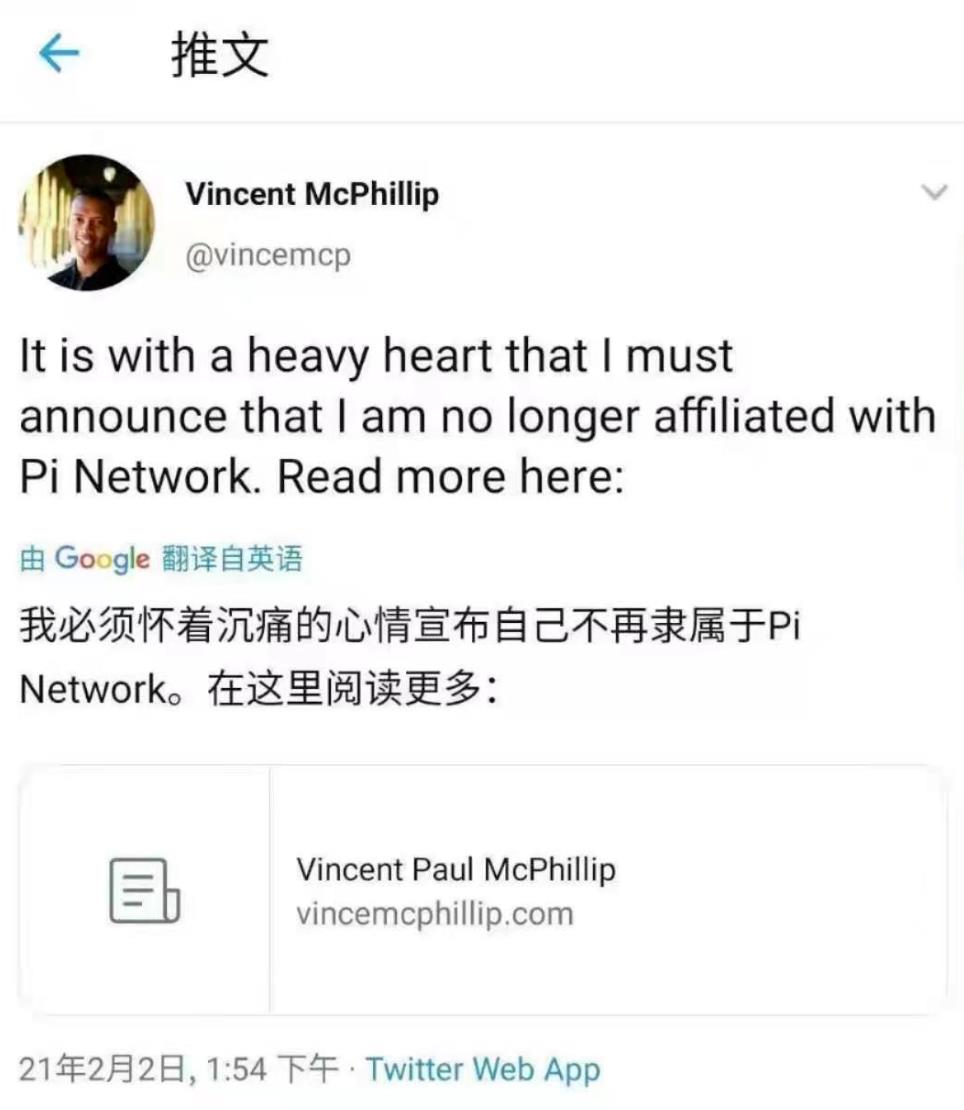Tap the Google translation attribution
The width and height of the screenshot is (964, 1110).
click(160, 558)
